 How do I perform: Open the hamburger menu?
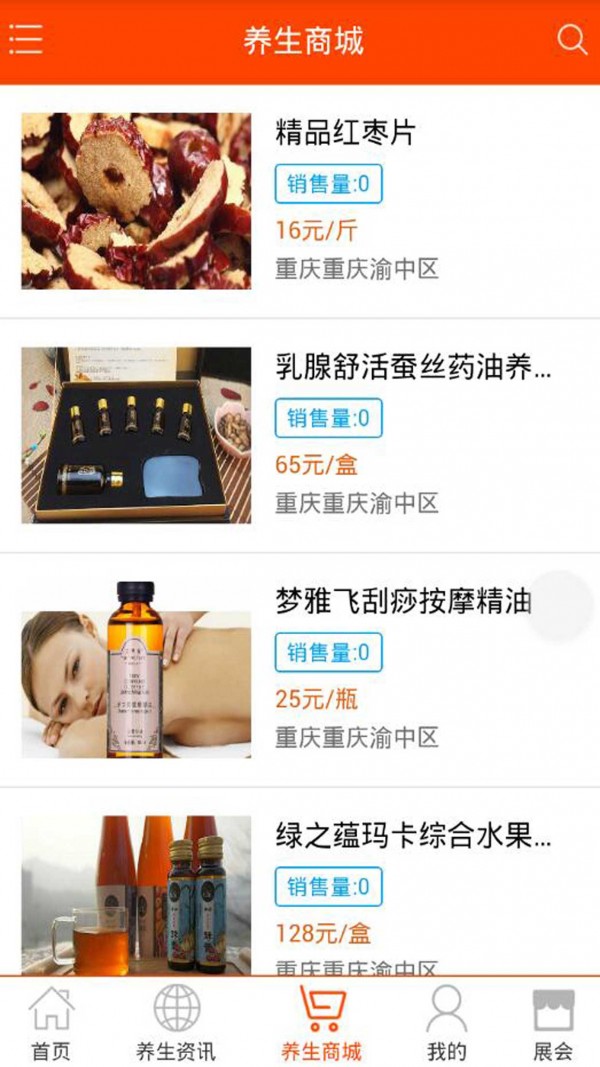coord(26,41)
